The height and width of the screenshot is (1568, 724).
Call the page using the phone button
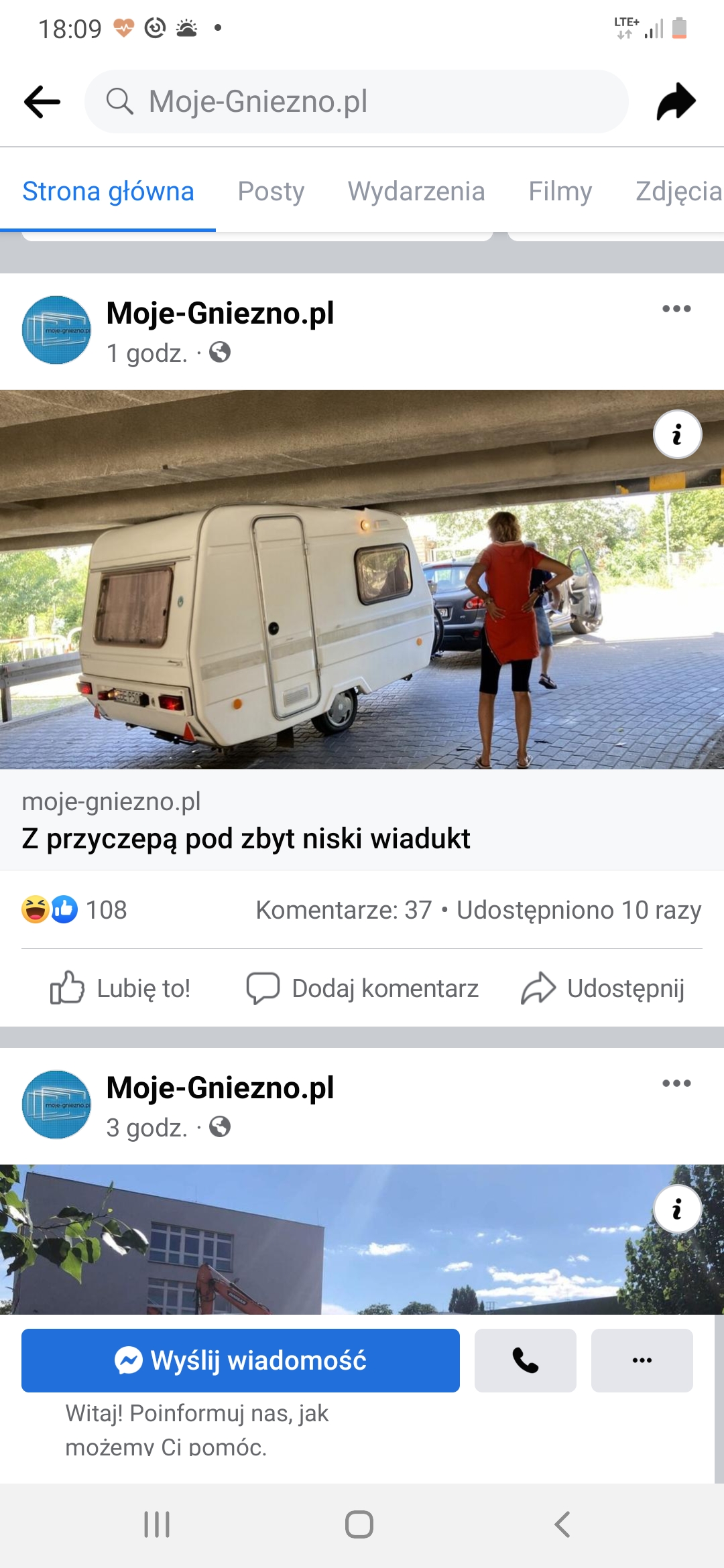point(525,1360)
